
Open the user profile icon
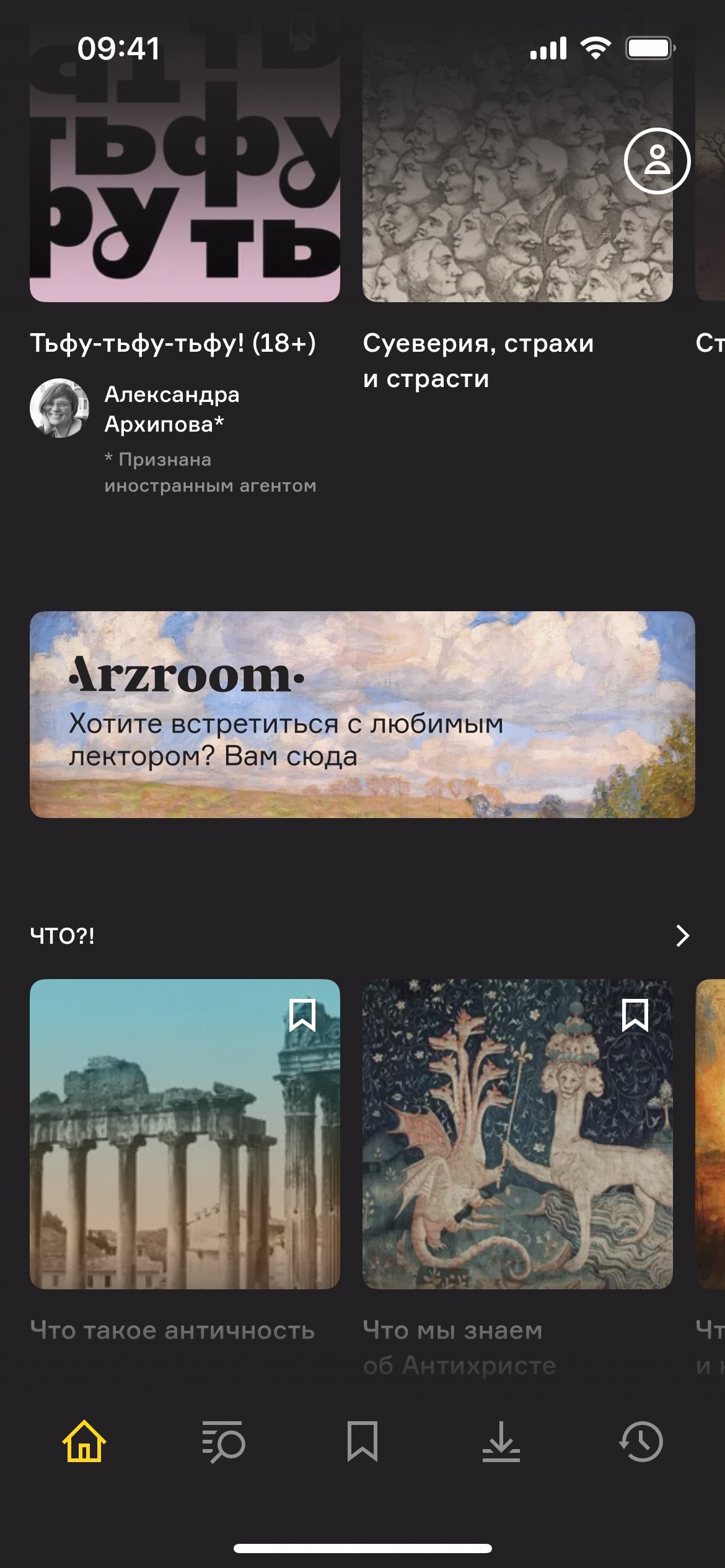[x=657, y=161]
